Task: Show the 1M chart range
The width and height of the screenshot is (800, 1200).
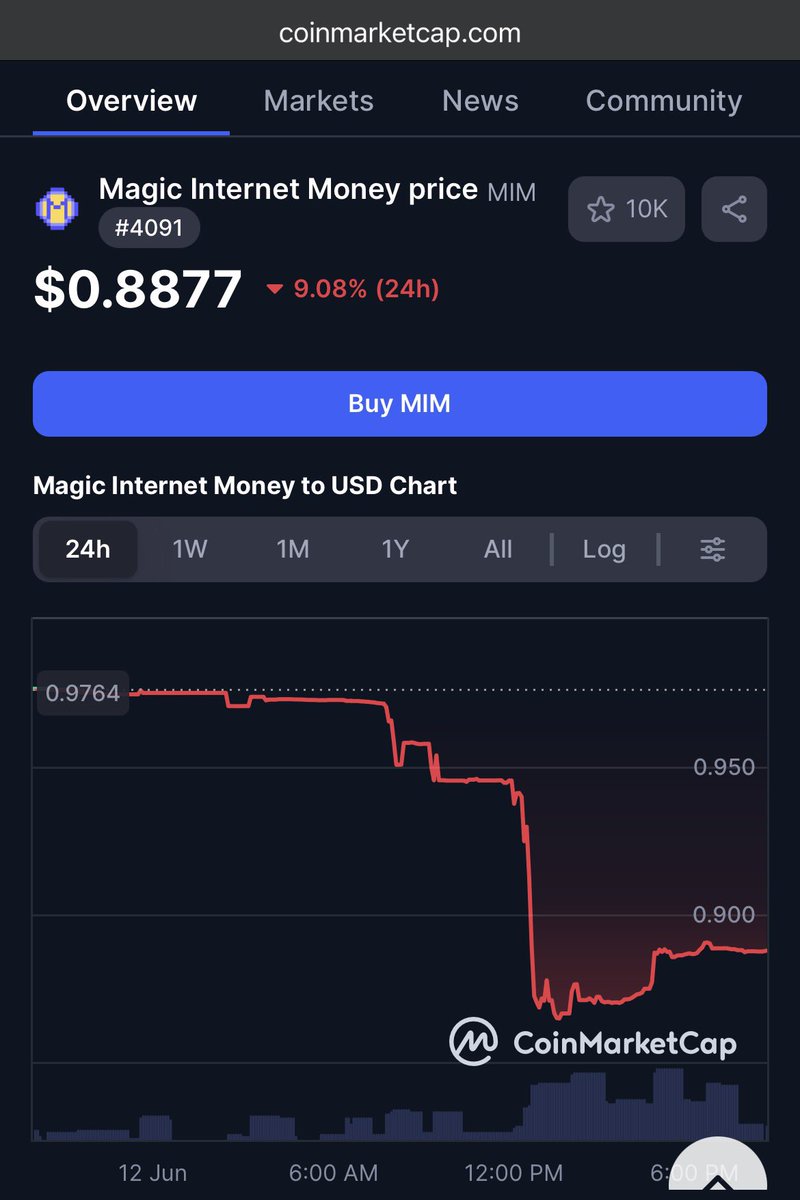Action: (x=293, y=549)
